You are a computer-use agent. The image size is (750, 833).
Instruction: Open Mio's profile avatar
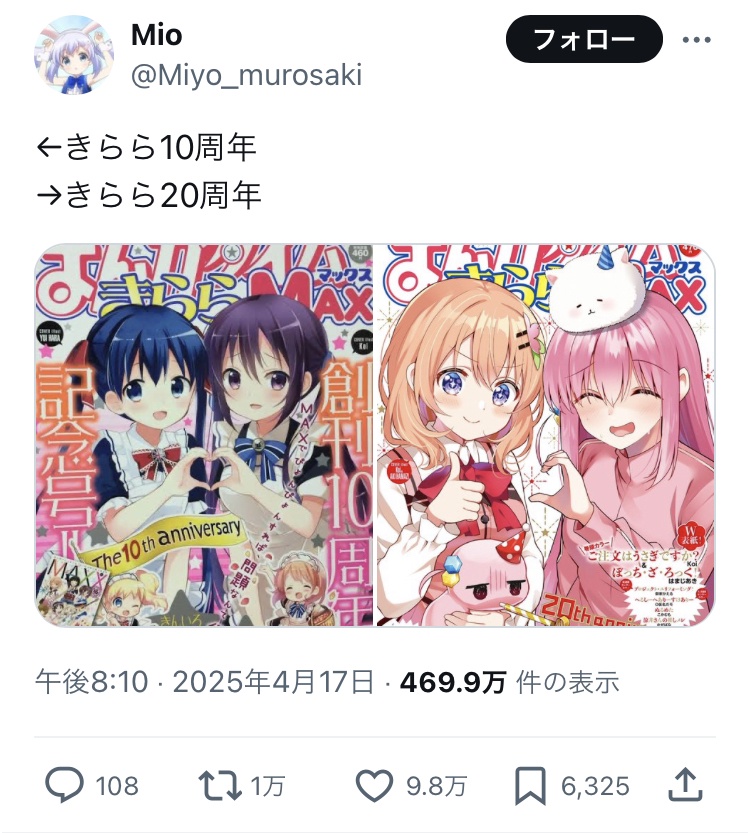coord(73,55)
